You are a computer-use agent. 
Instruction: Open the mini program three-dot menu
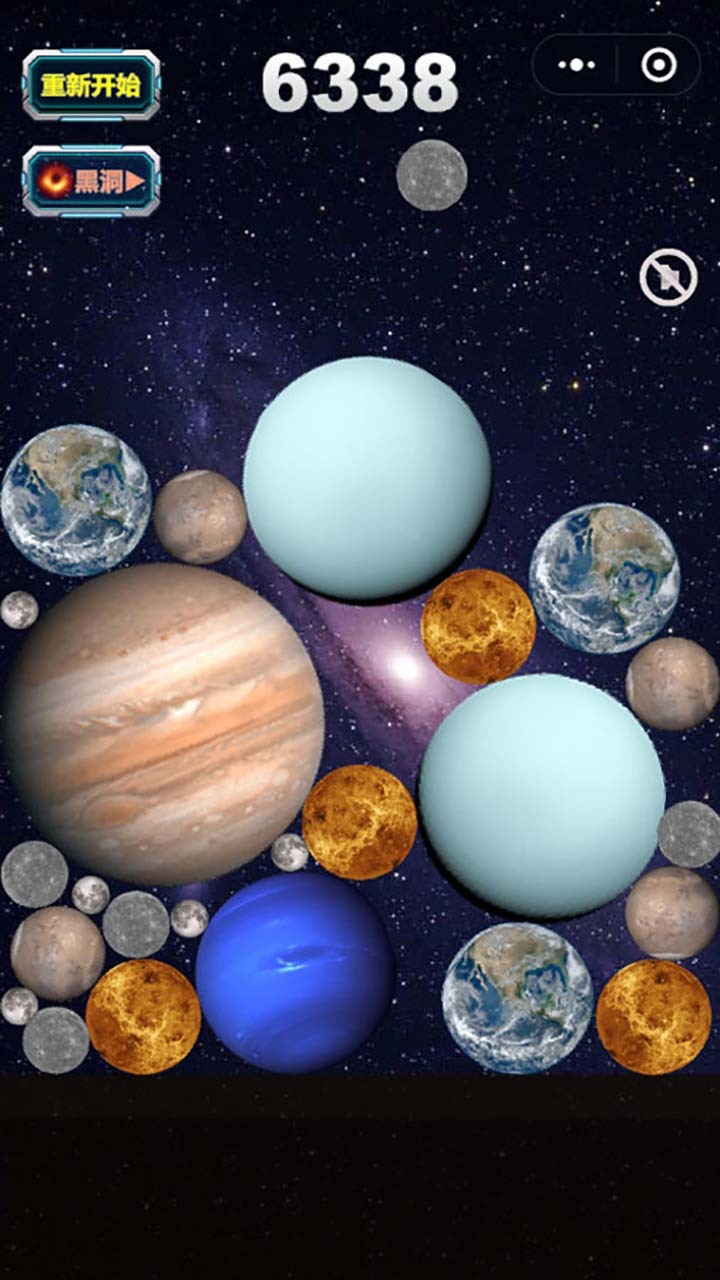(576, 66)
